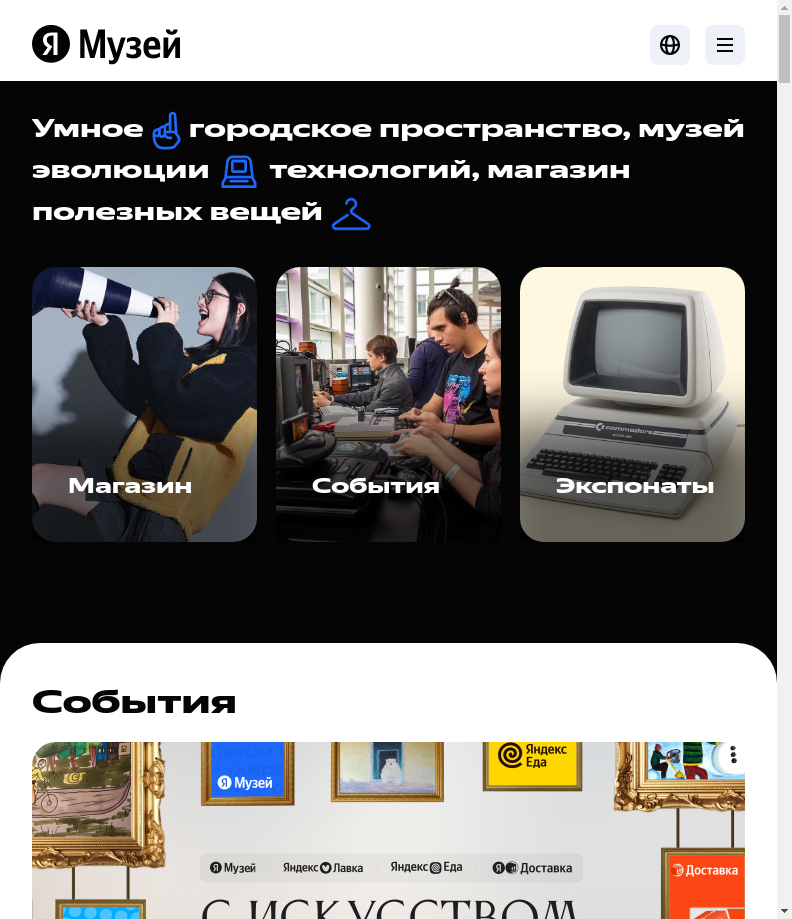Open the Экспонаты card
The width and height of the screenshot is (792, 919).
[x=632, y=404]
